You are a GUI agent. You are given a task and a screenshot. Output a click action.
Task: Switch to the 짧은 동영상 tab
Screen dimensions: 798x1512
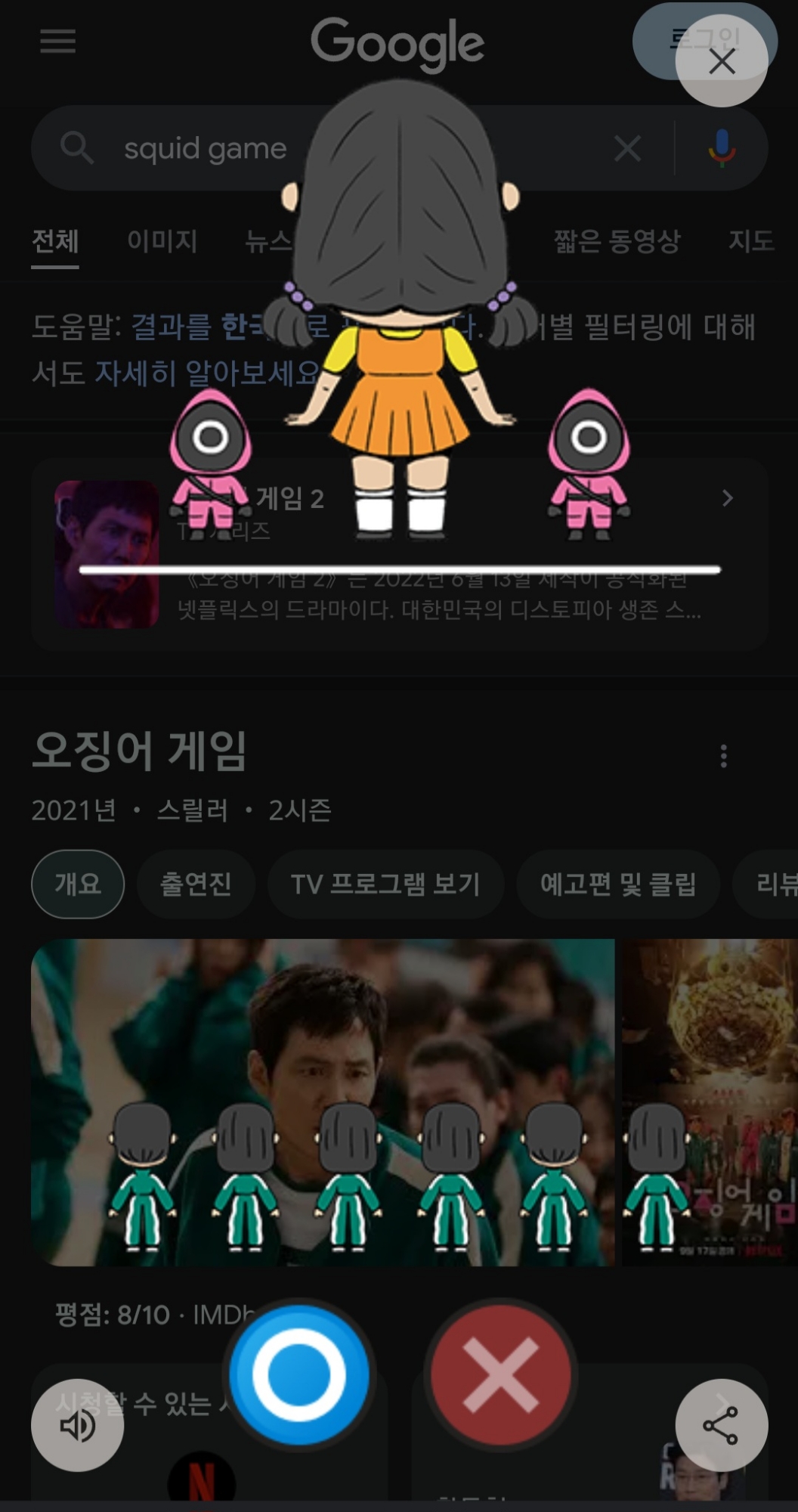point(617,241)
